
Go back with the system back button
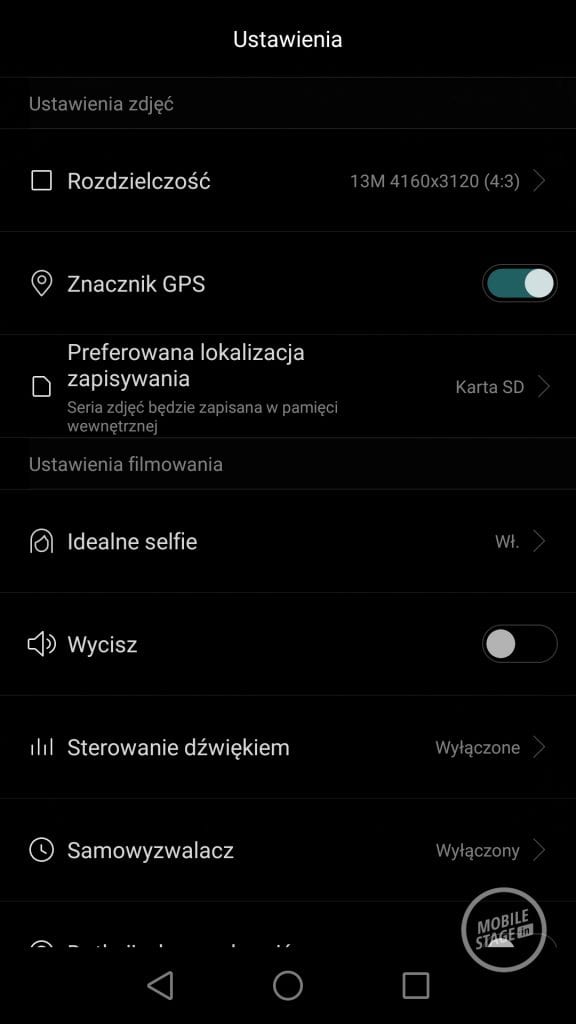[161, 985]
